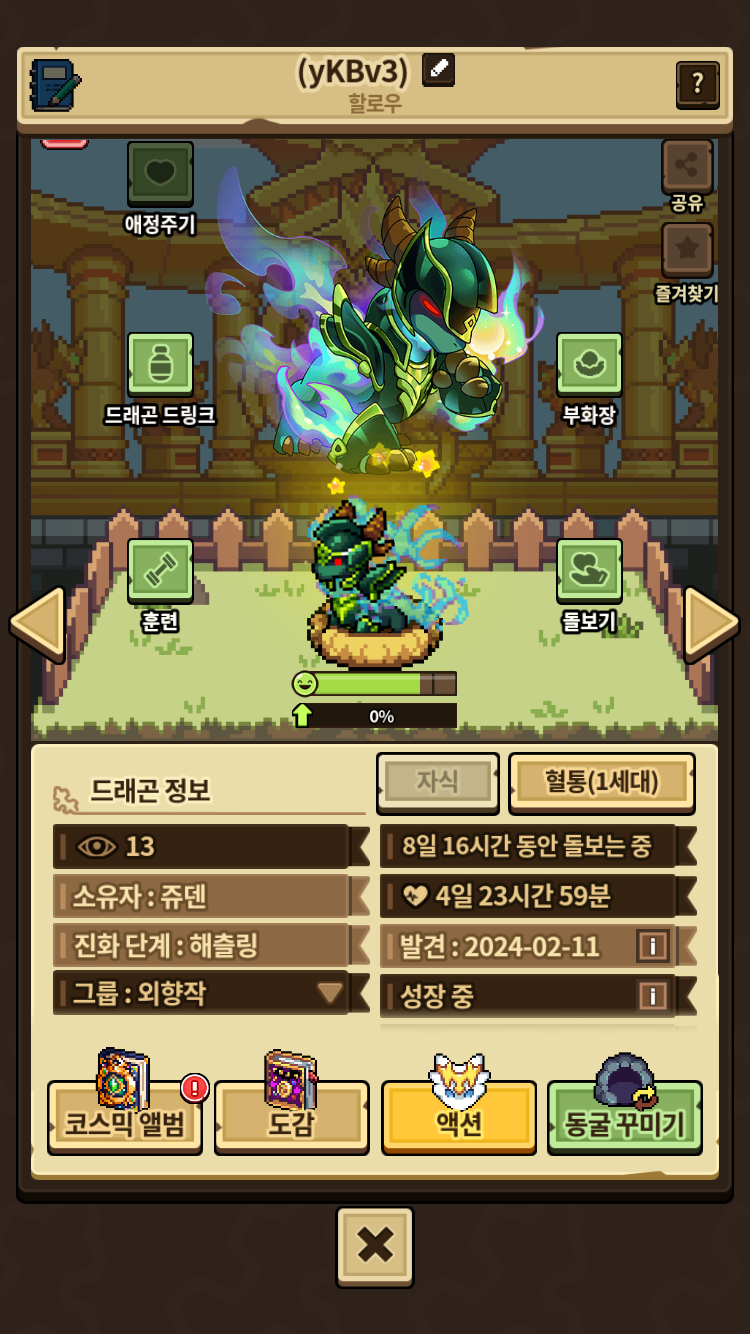This screenshot has height=1334, width=750.
Task: Open the 드래곤 드링크 button
Action: (x=160, y=366)
